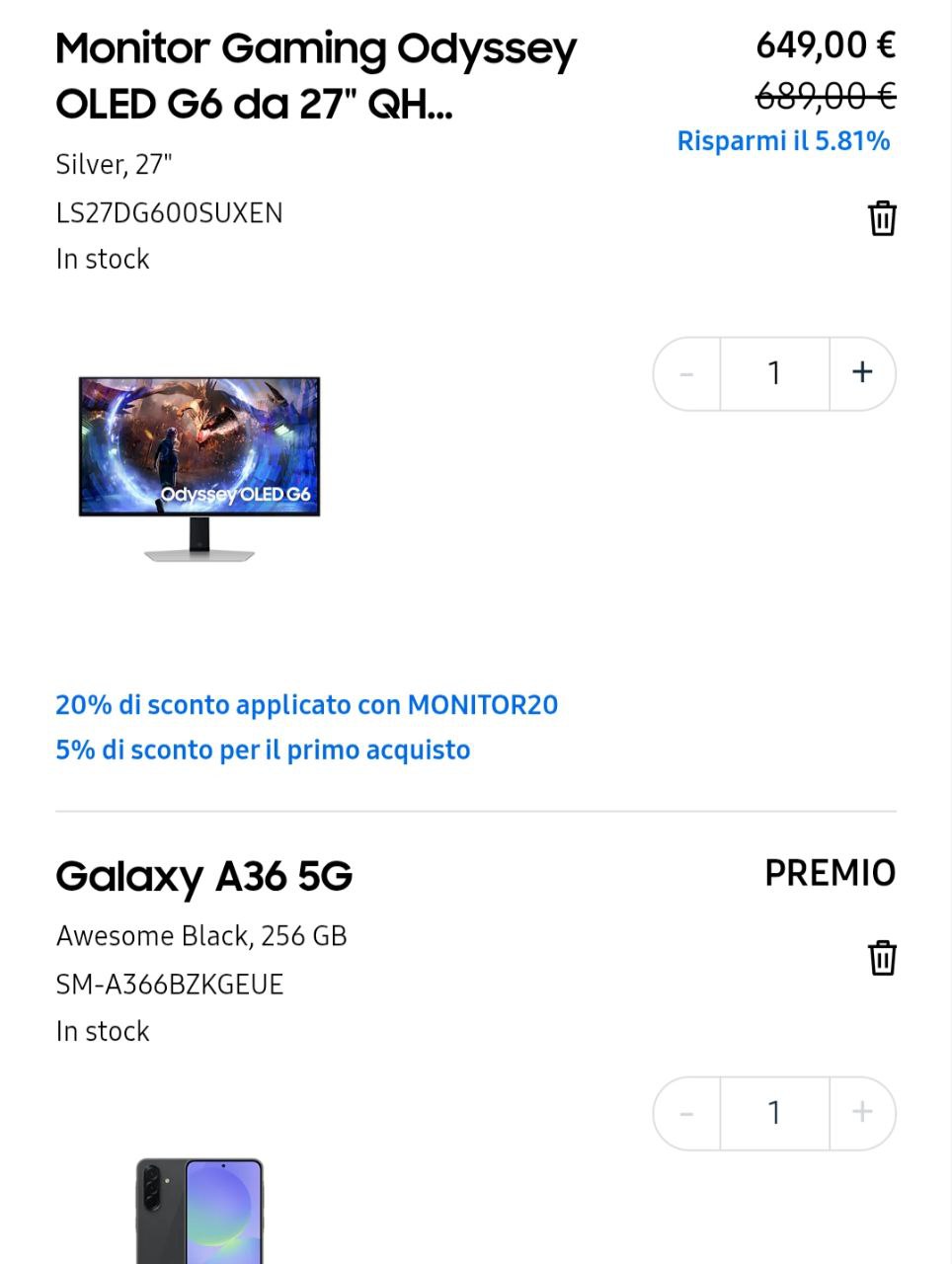
Task: Open the Galaxy A36 5G phone image
Action: [199, 1211]
